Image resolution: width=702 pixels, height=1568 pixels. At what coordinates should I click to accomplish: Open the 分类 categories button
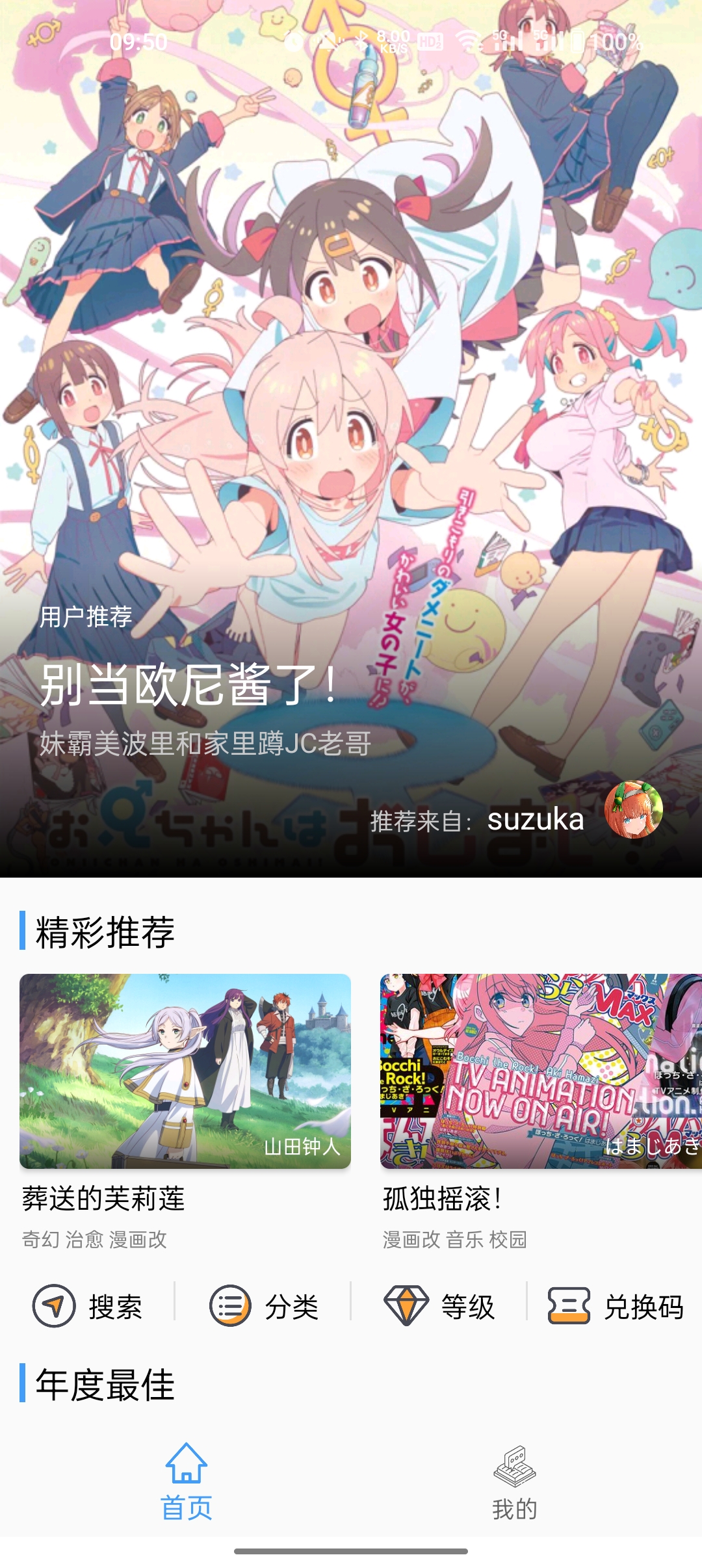click(264, 1306)
